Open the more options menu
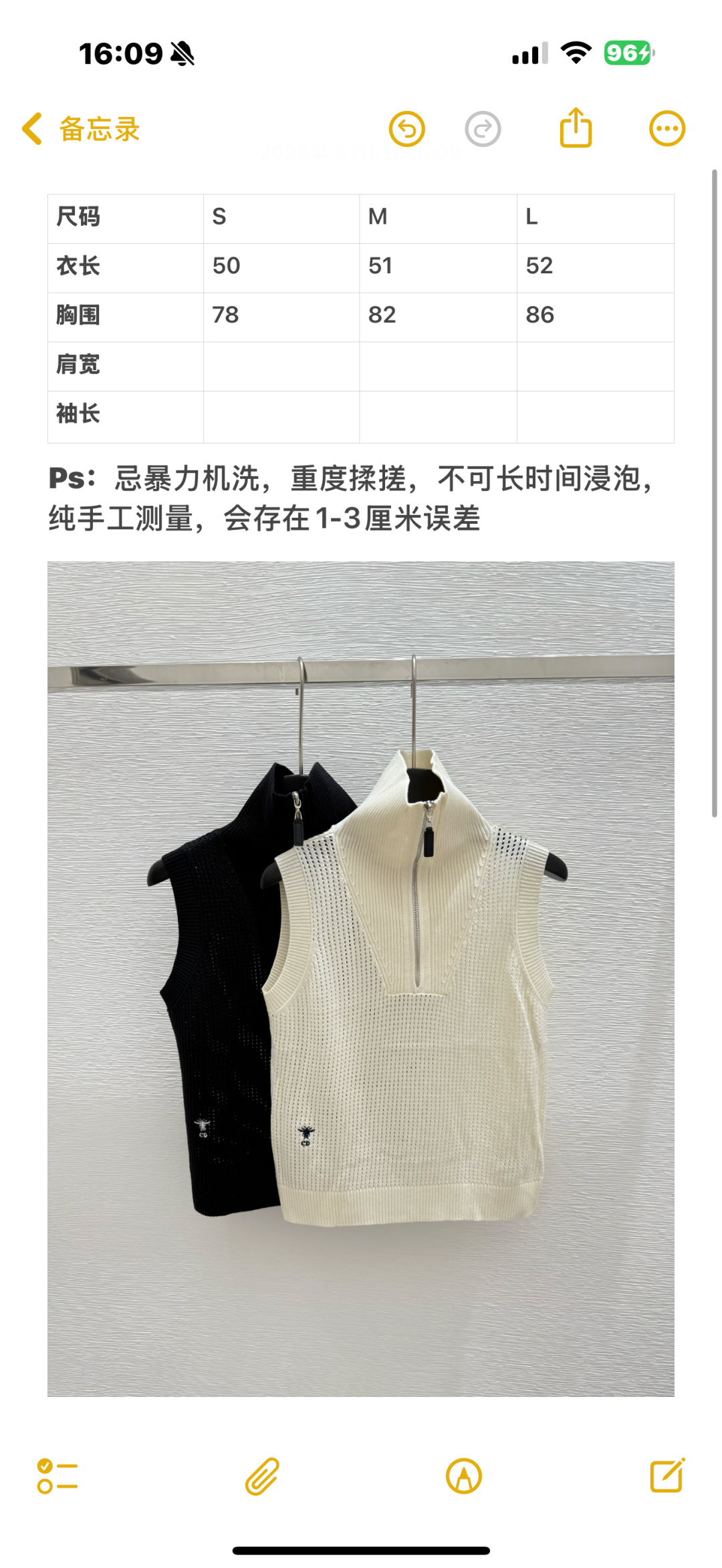 click(x=667, y=129)
